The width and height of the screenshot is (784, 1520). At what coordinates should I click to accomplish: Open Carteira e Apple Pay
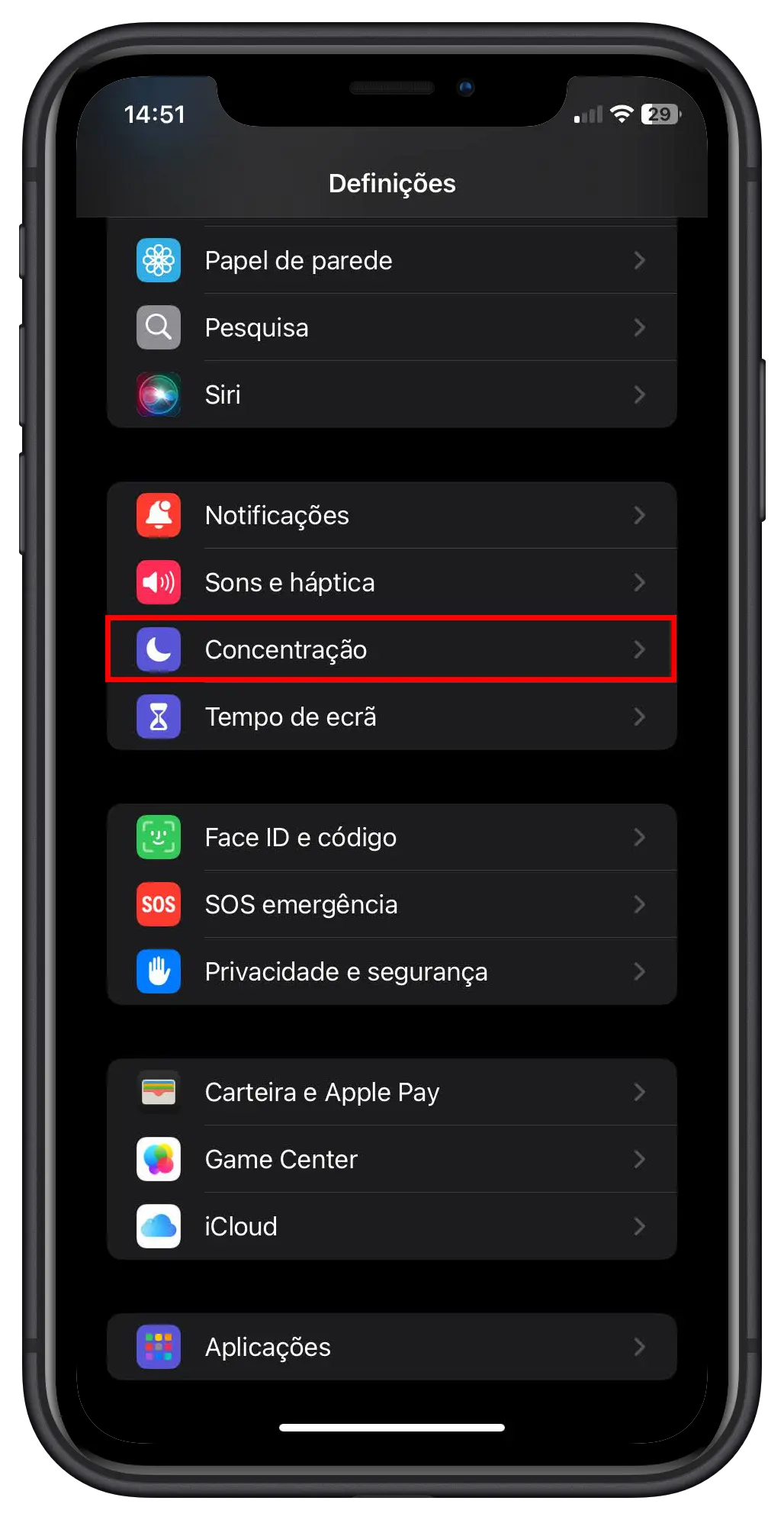pos(391,1093)
